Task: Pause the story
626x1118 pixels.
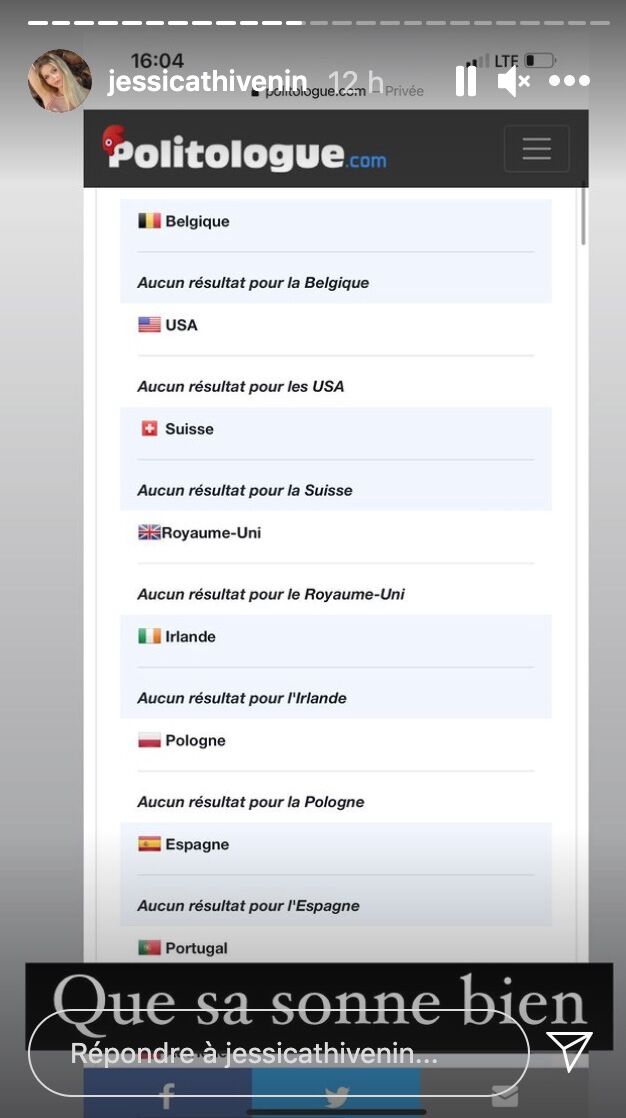Action: (x=466, y=81)
